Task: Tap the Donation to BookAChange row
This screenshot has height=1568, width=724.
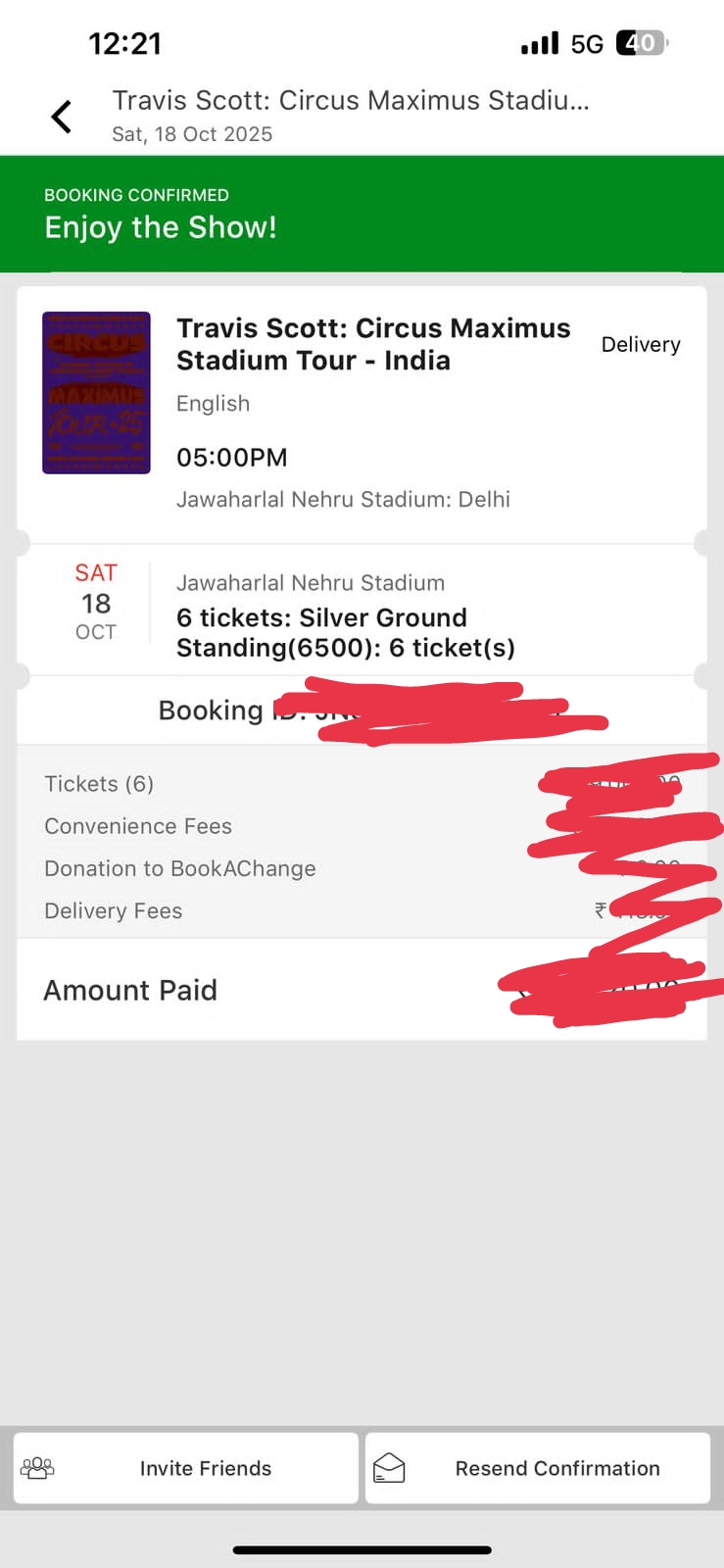Action: (x=180, y=868)
